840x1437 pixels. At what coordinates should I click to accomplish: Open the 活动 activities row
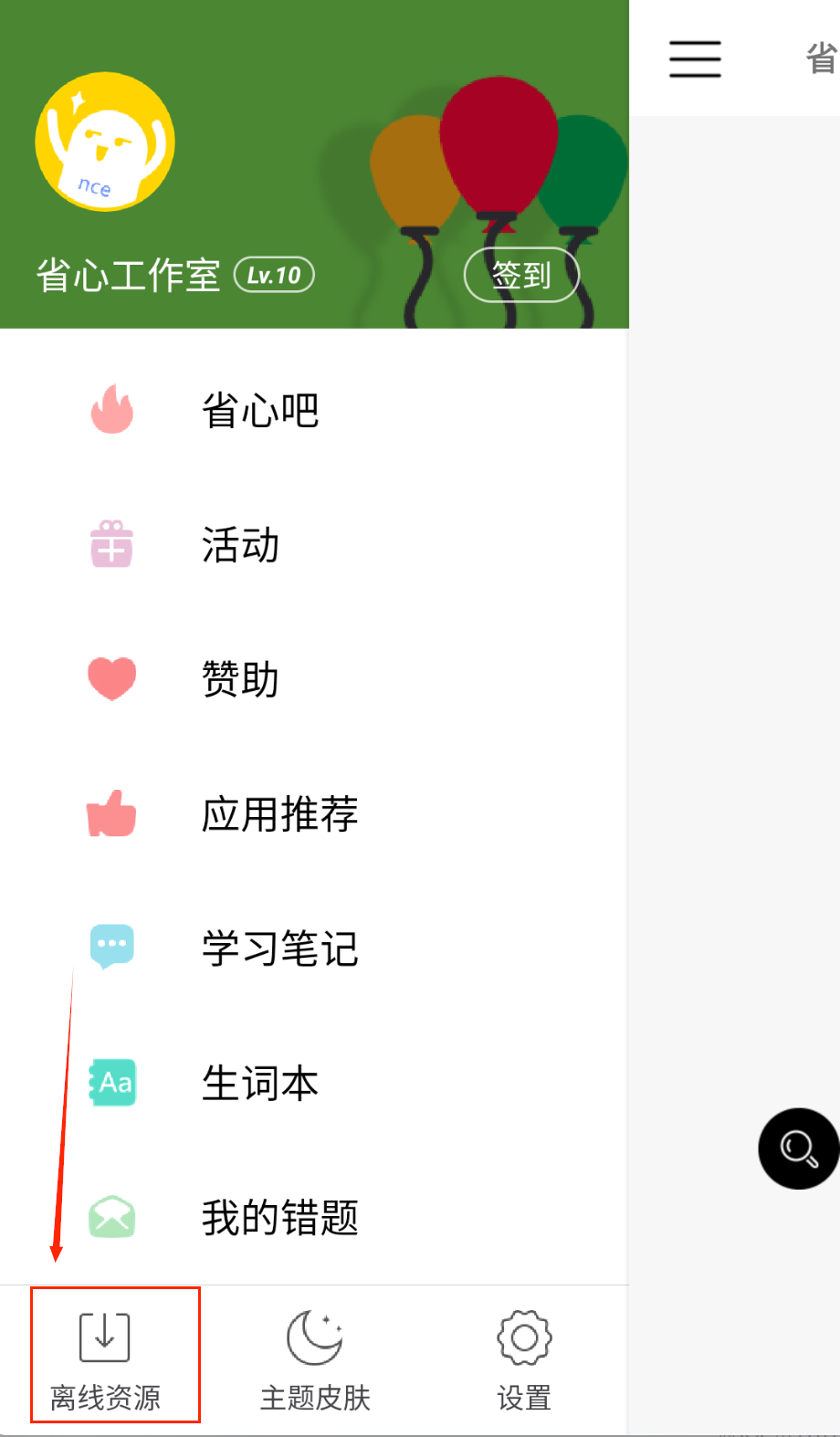click(240, 545)
